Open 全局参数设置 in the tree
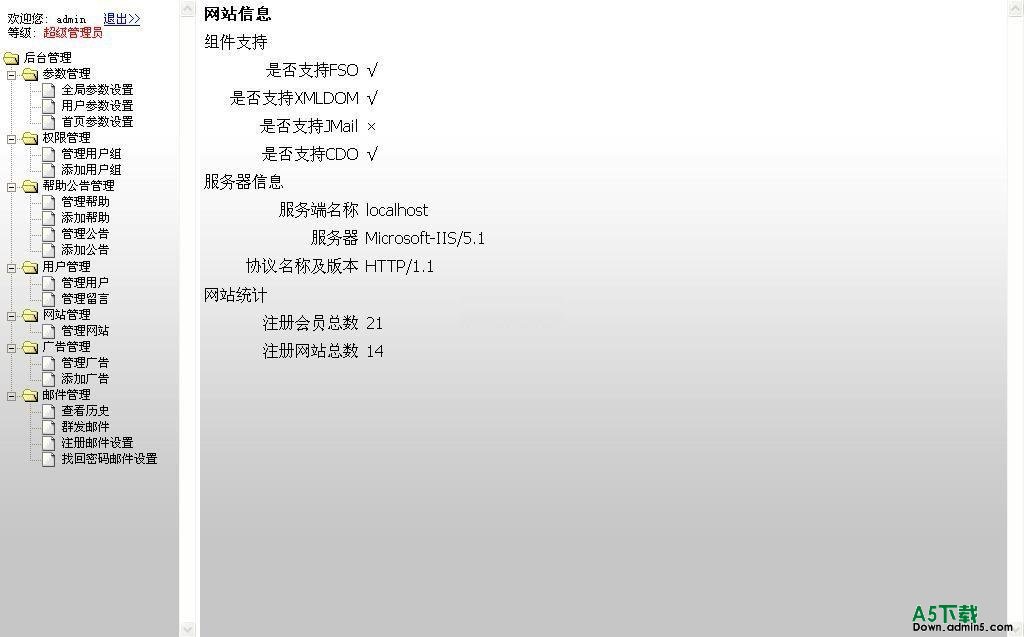 pos(96,90)
